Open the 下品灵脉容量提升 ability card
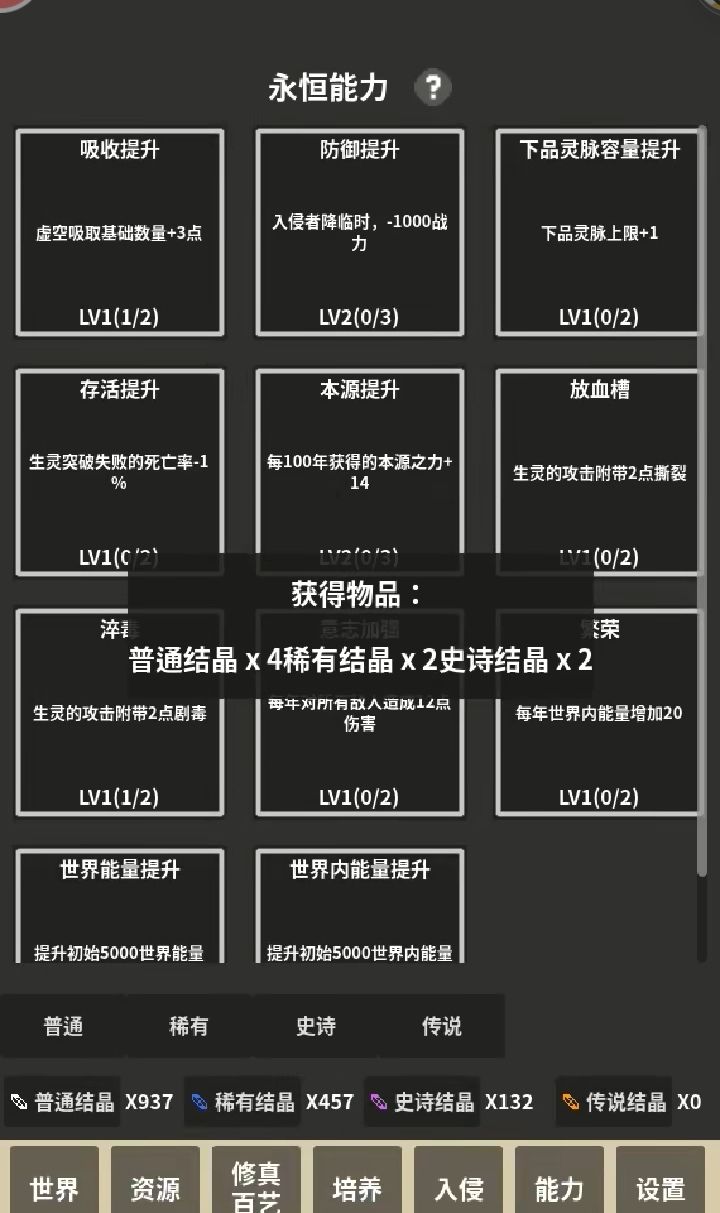The width and height of the screenshot is (720, 1213). (600, 232)
